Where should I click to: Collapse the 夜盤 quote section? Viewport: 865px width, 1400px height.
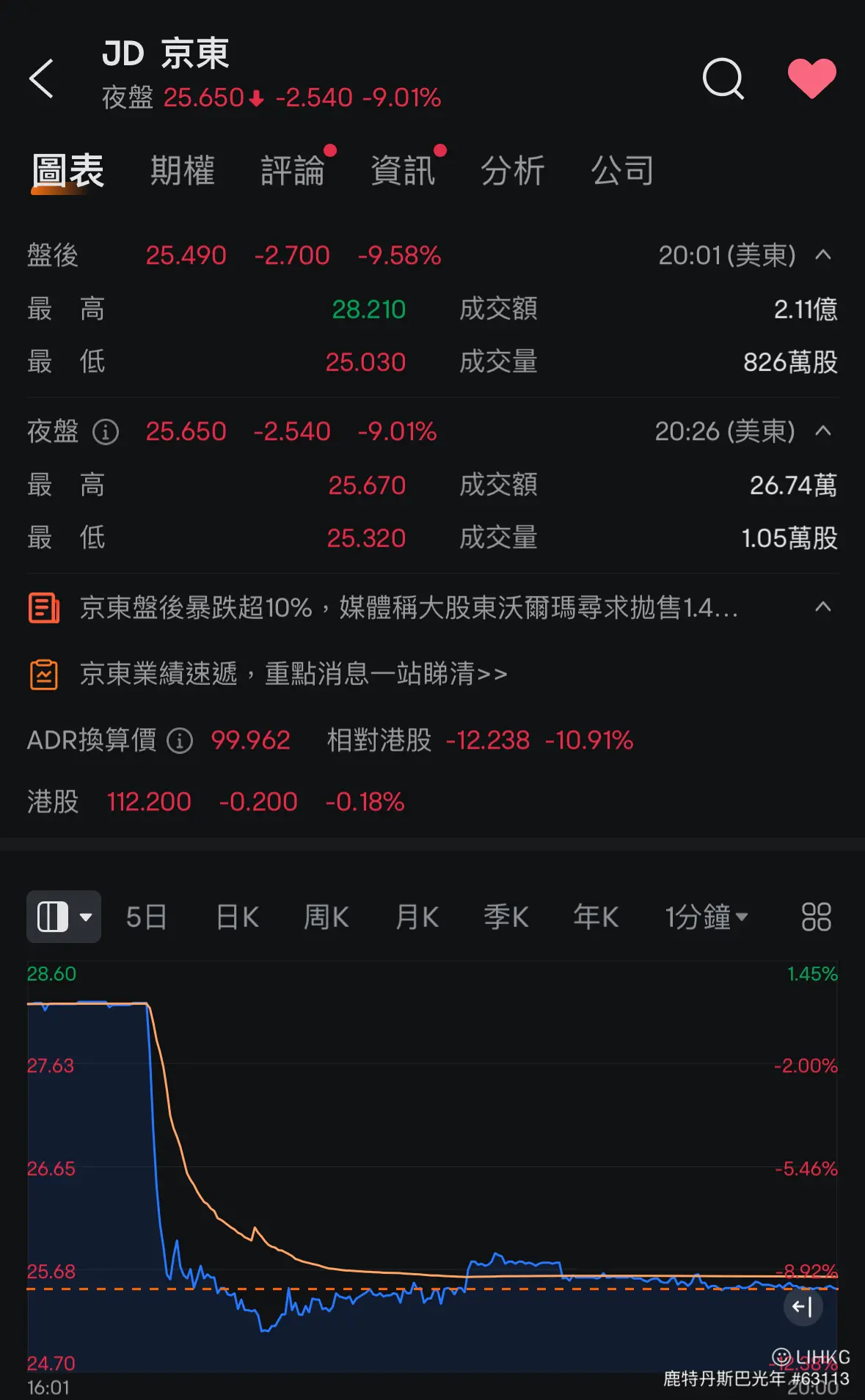pyautogui.click(x=823, y=431)
